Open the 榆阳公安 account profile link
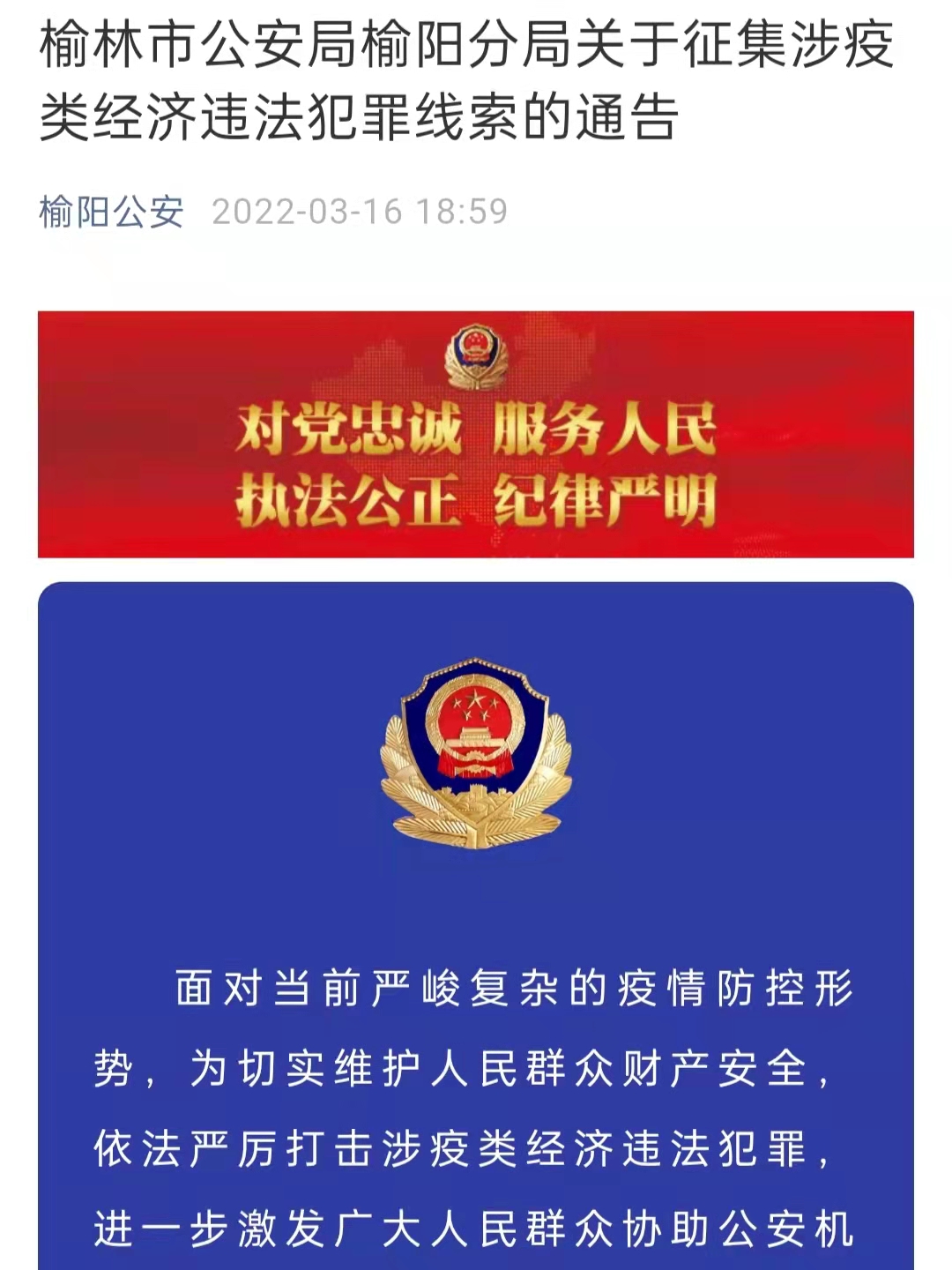The width and height of the screenshot is (952, 1270). pyautogui.click(x=111, y=213)
